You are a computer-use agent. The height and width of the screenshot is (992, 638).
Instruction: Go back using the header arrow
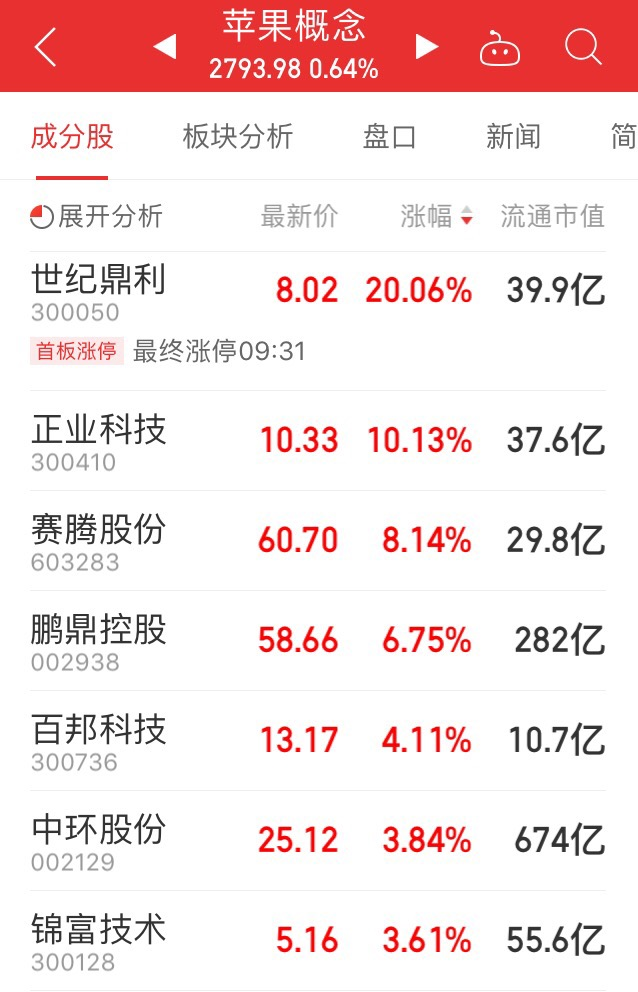(45, 47)
